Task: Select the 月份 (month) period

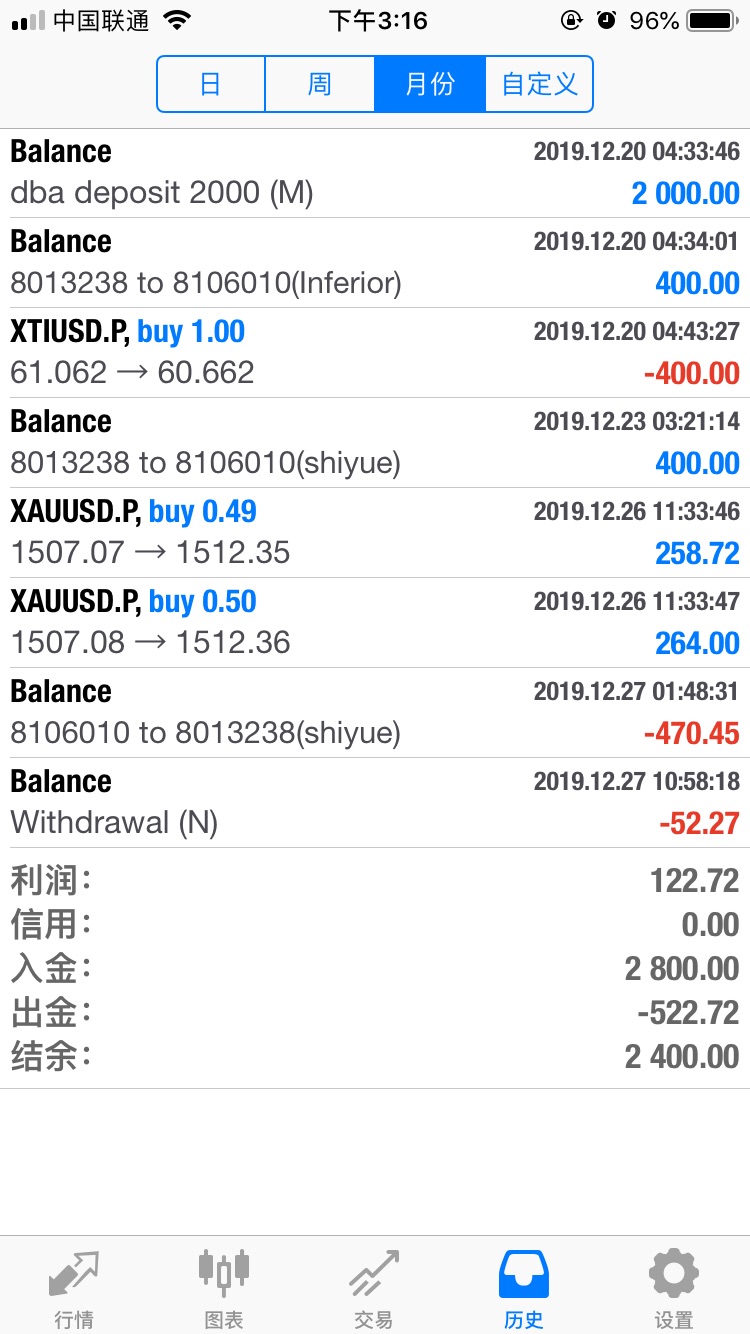Action: [x=430, y=83]
